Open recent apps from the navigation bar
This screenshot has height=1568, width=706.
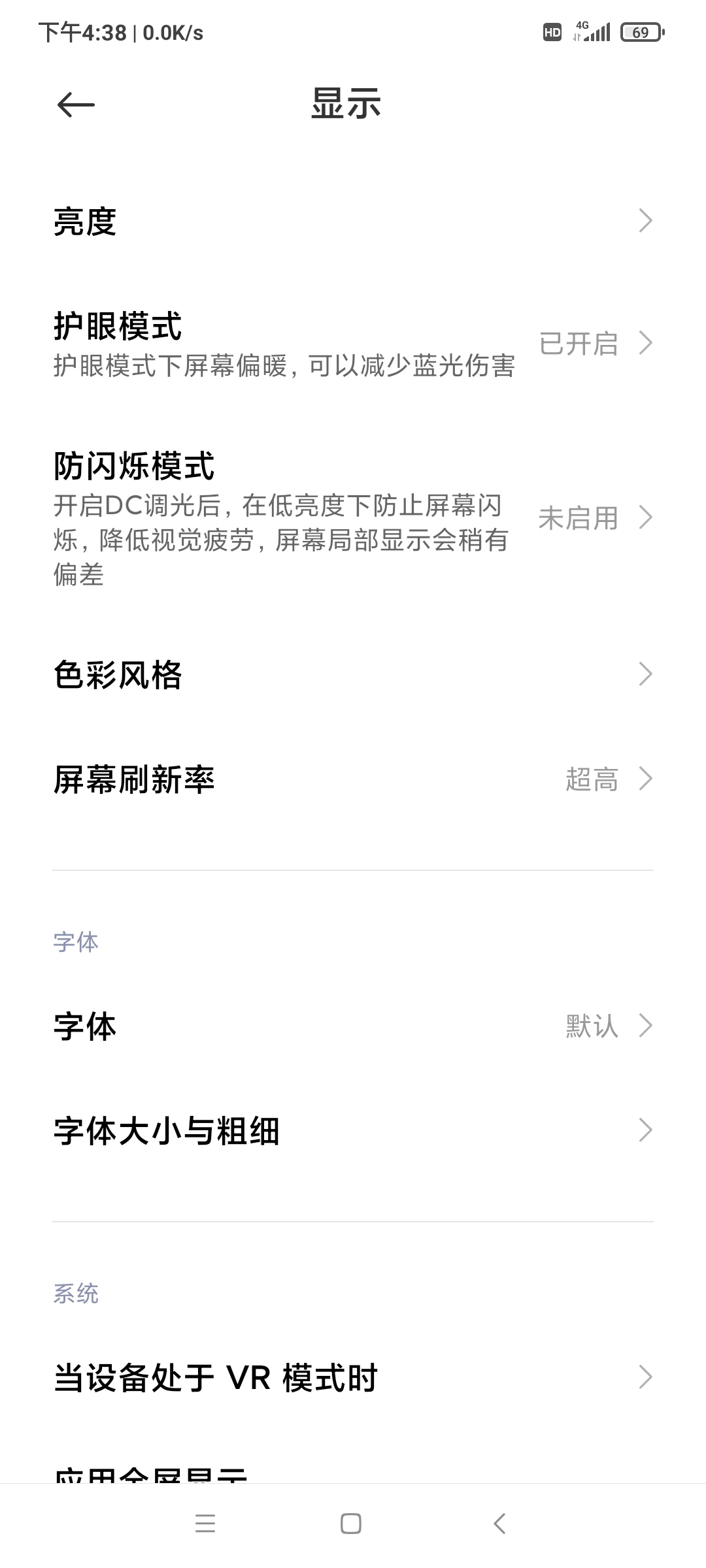(205, 1524)
